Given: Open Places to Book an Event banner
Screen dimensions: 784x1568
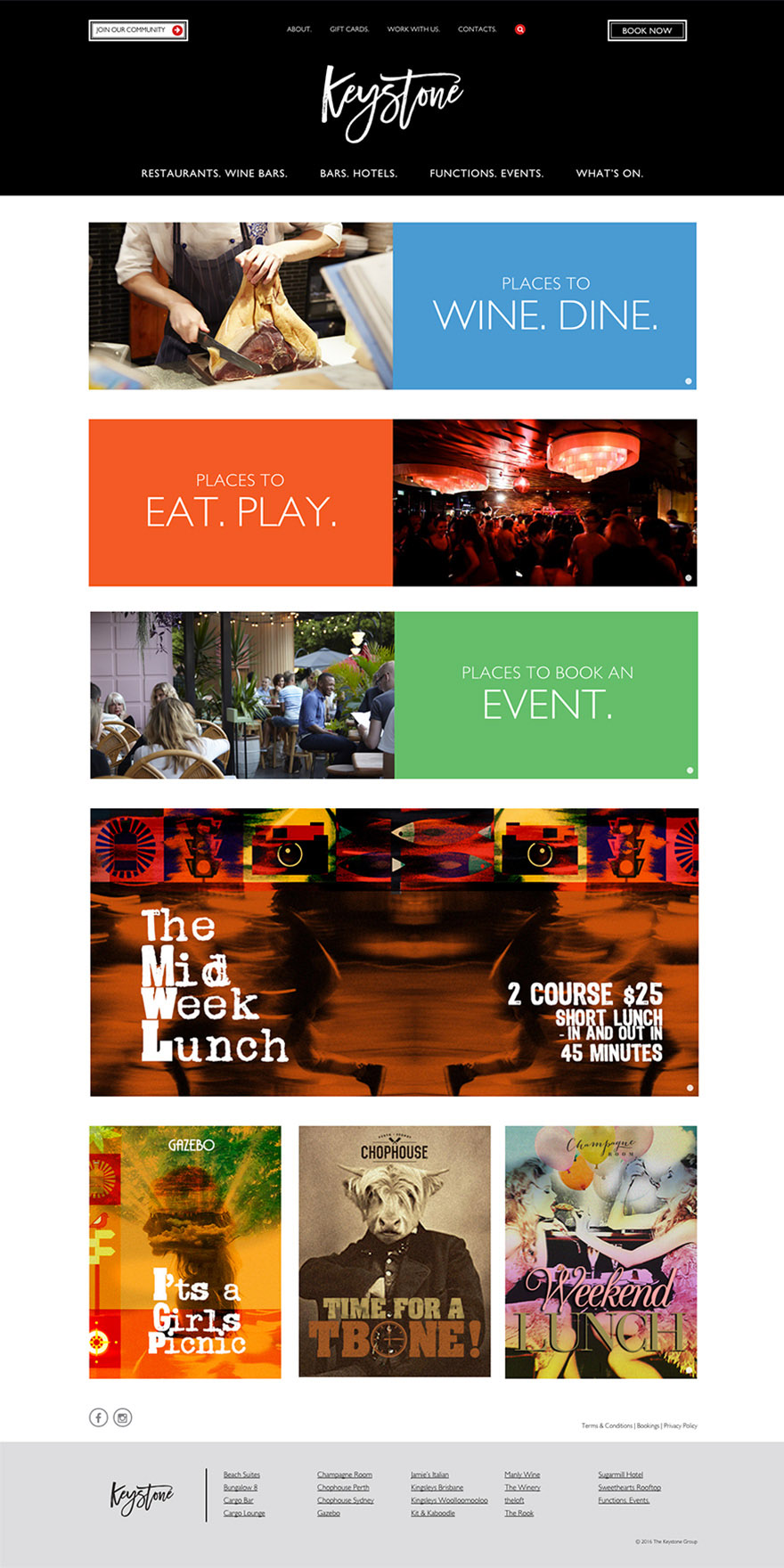Looking at the screenshot, I should [394, 695].
